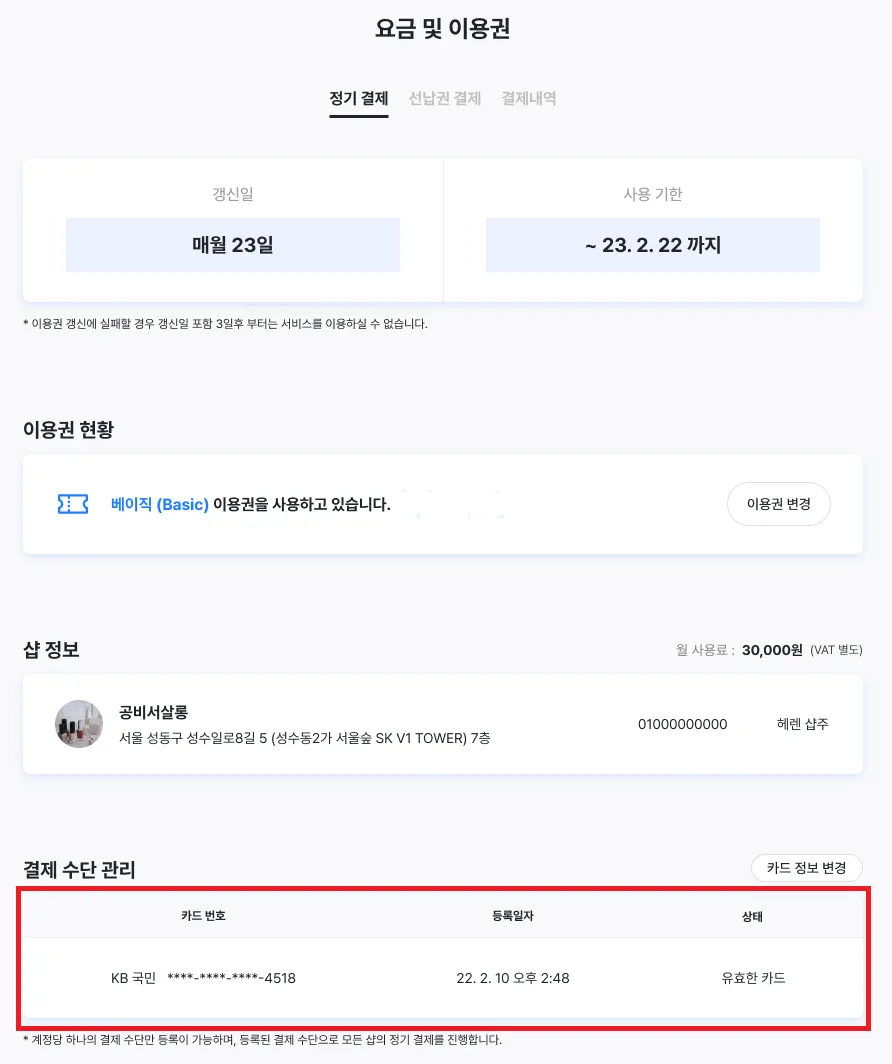Change card info with 카드 정보 변경
892x1064 pixels.
[806, 868]
